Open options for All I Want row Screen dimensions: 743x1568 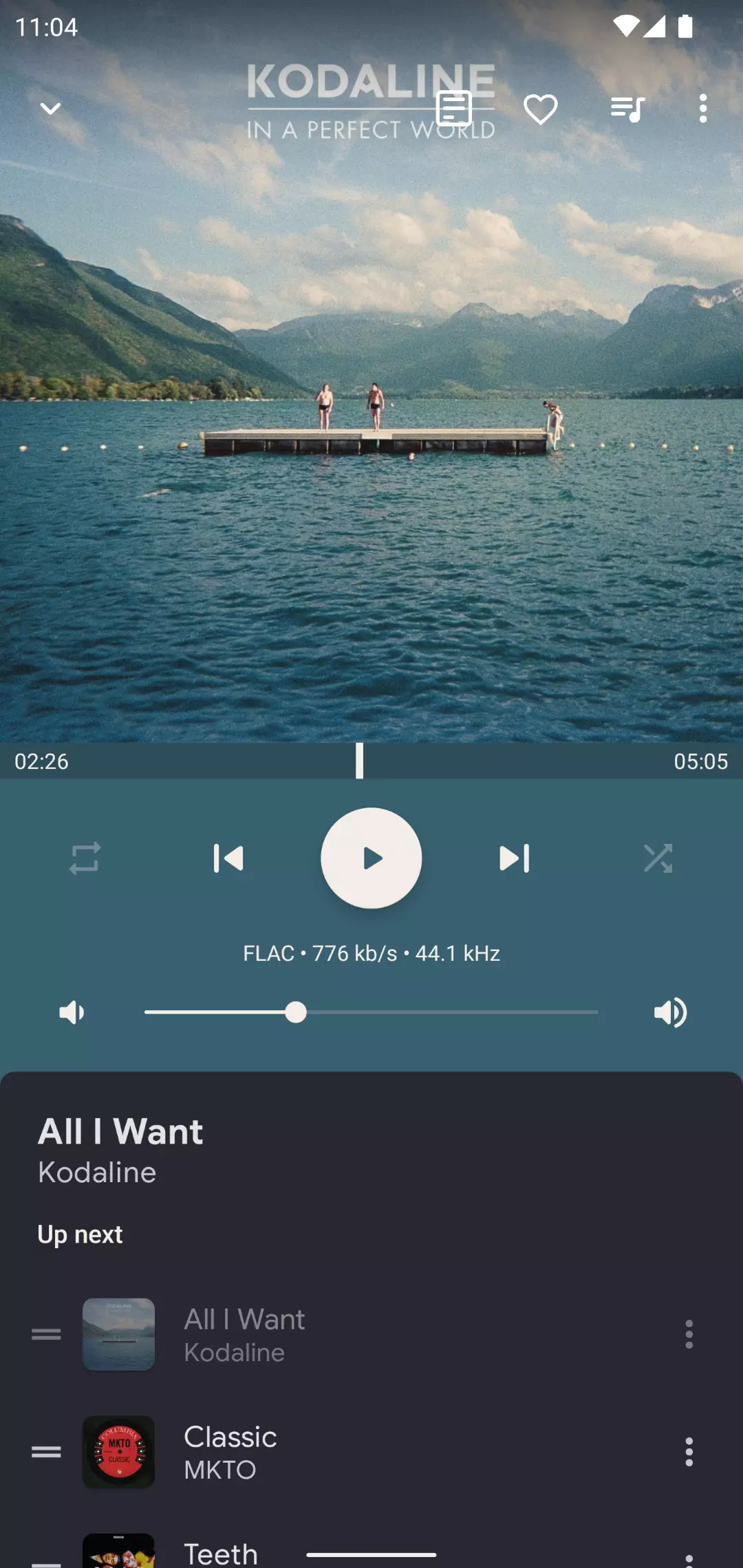coord(689,1334)
